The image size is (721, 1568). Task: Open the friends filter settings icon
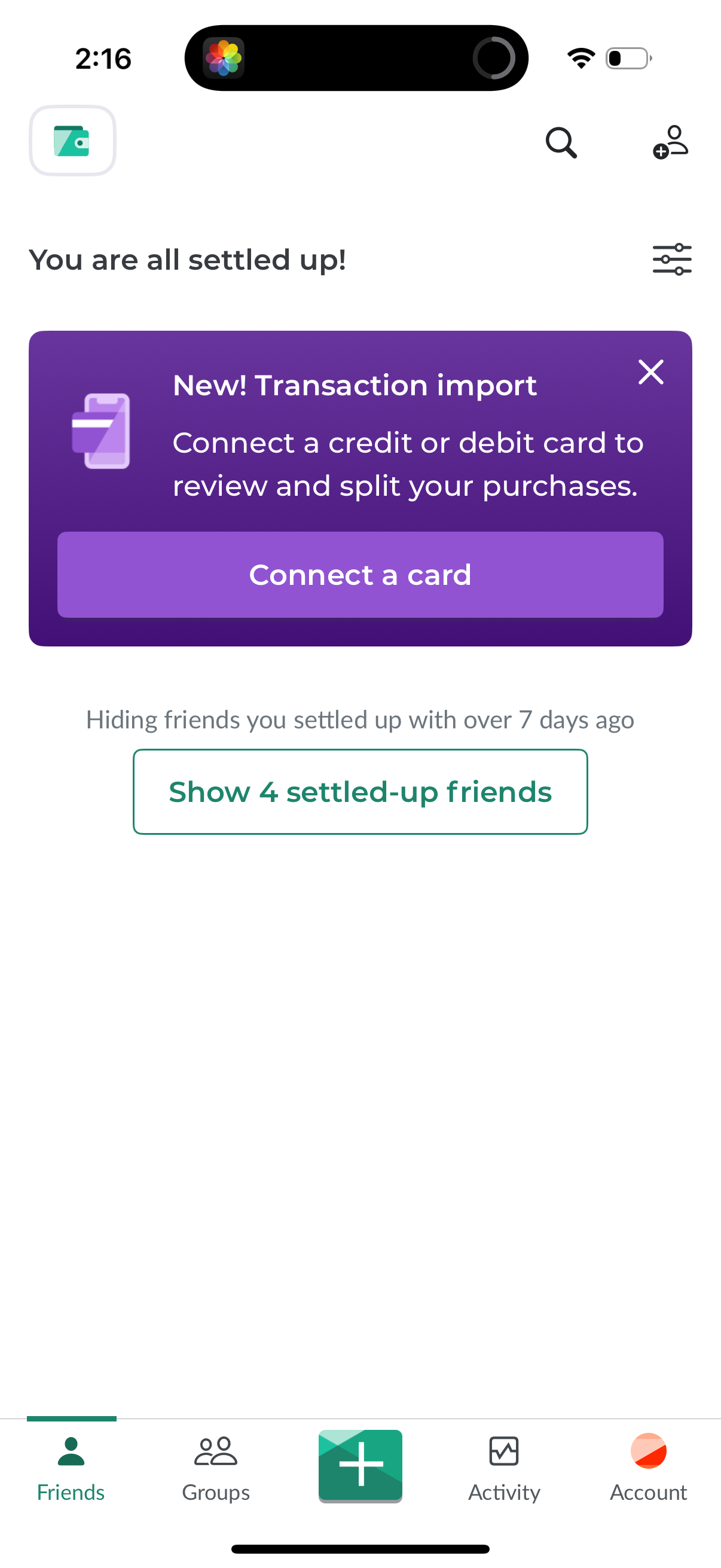[673, 259]
